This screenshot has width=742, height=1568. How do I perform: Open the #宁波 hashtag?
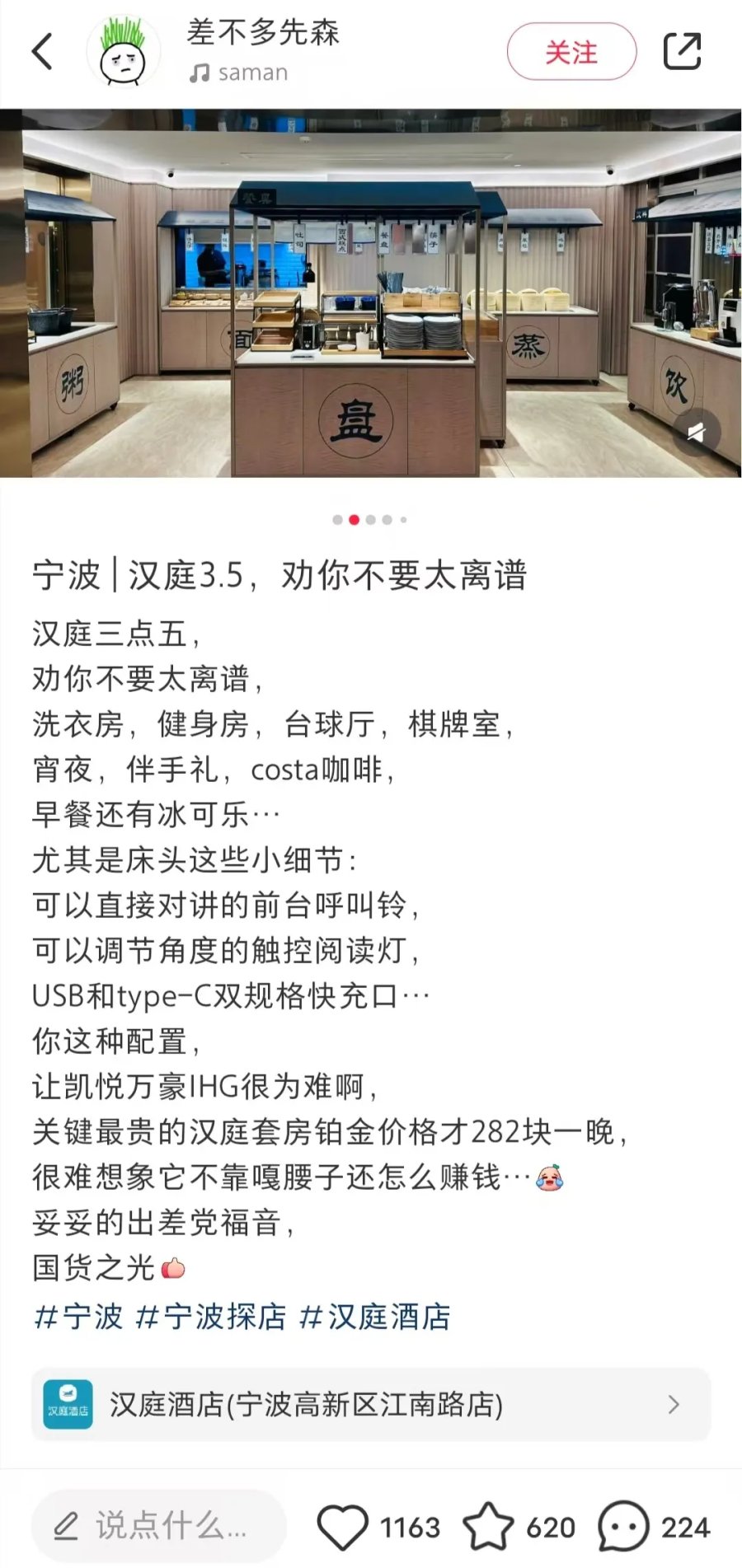click(x=78, y=1317)
